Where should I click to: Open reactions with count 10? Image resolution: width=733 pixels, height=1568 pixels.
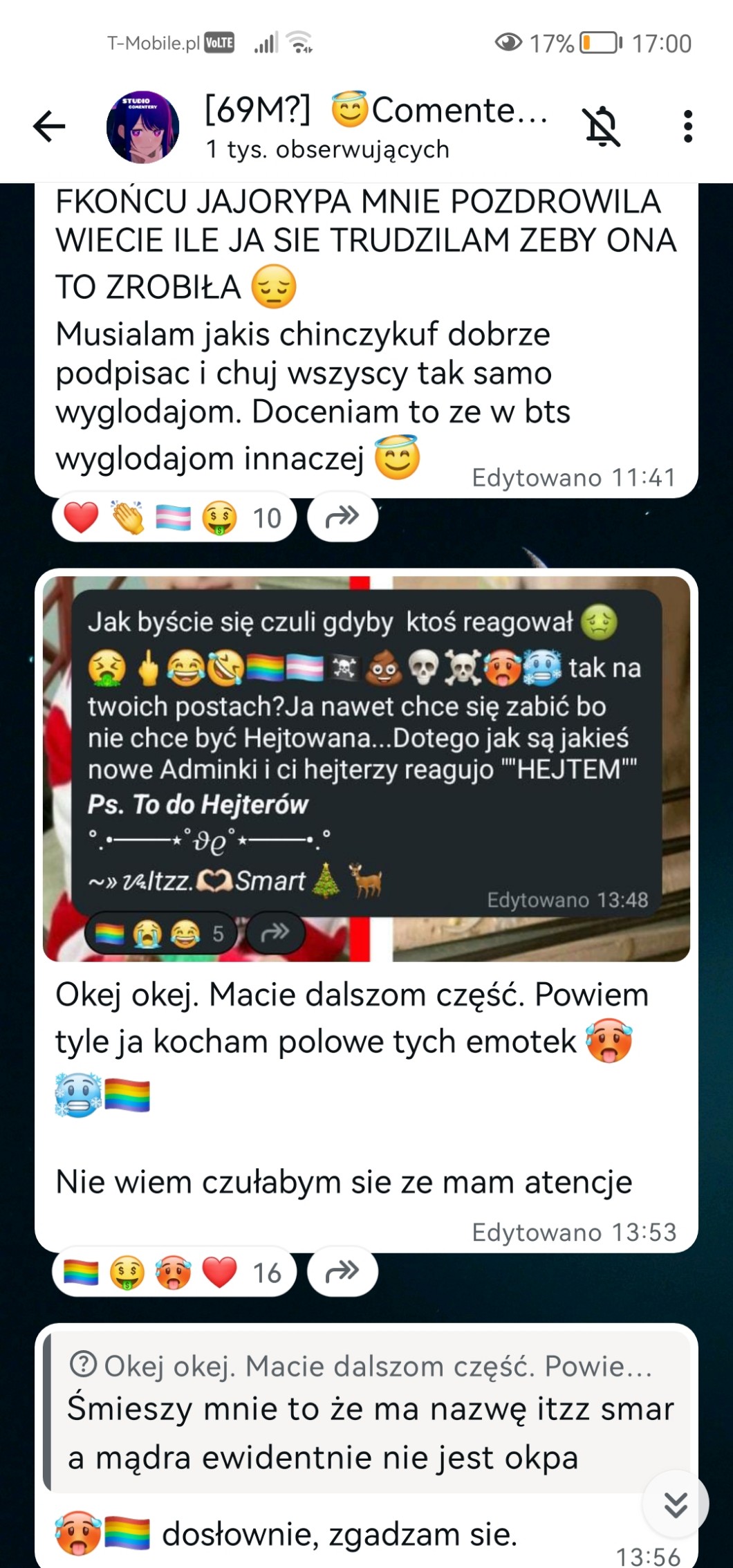tap(174, 517)
